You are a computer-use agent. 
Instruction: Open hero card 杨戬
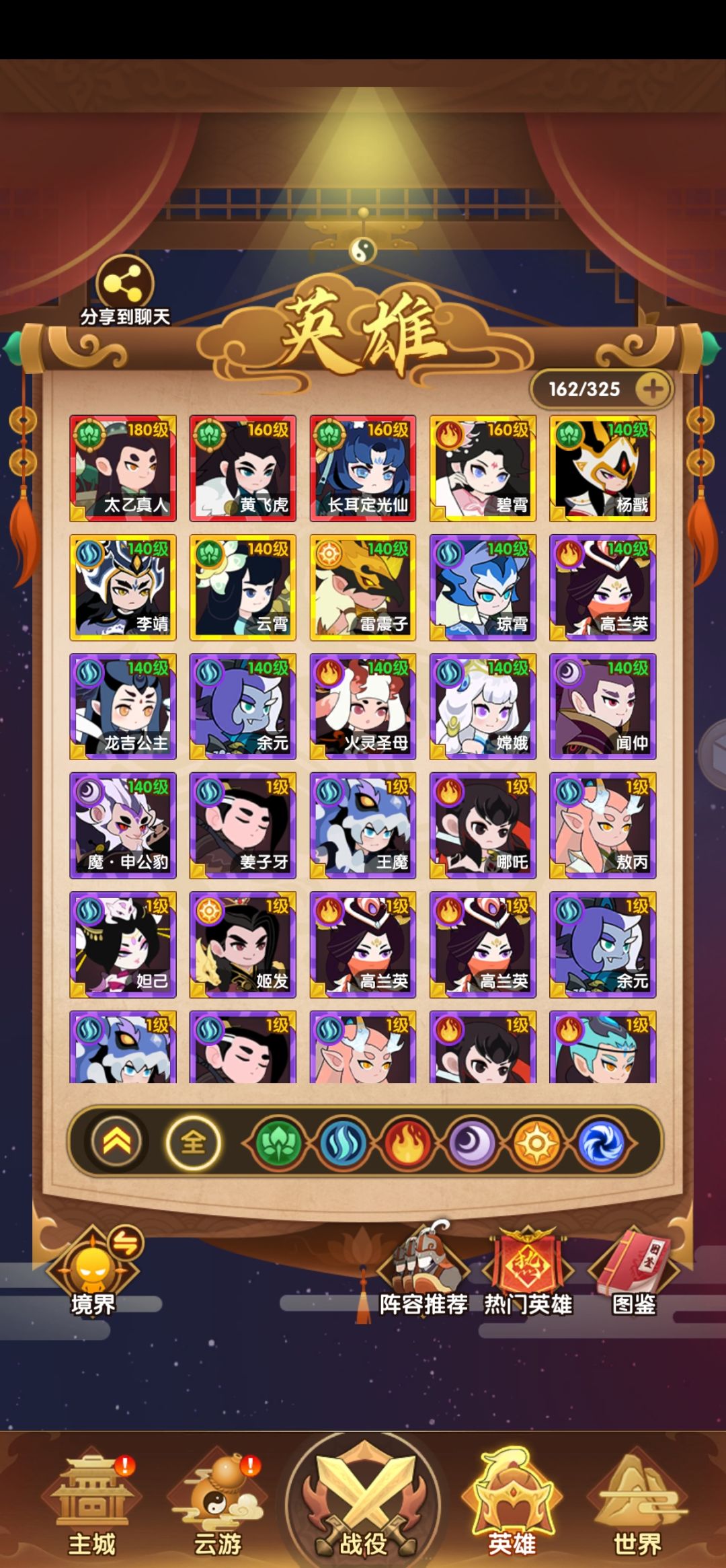point(603,468)
